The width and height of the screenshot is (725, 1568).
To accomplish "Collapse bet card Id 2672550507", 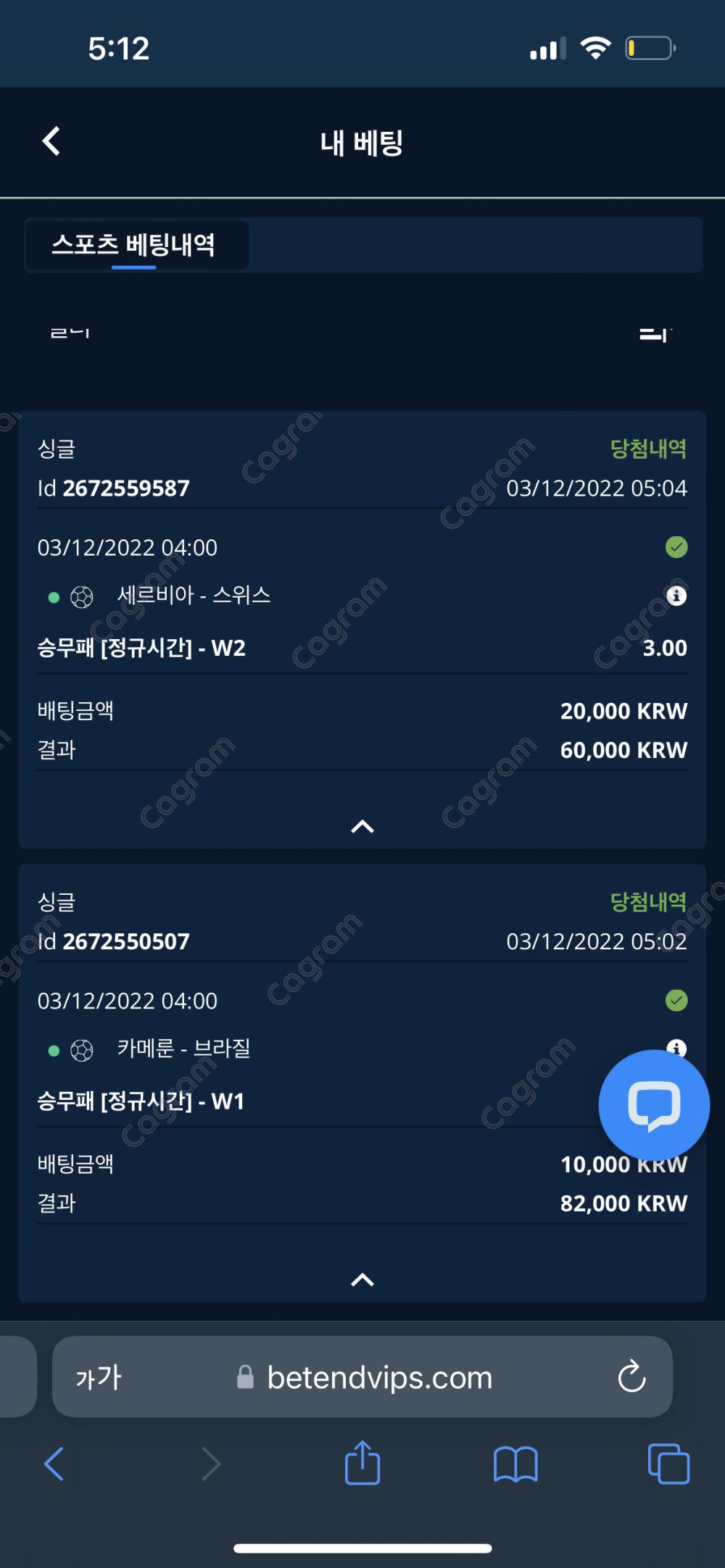I will (362, 1280).
